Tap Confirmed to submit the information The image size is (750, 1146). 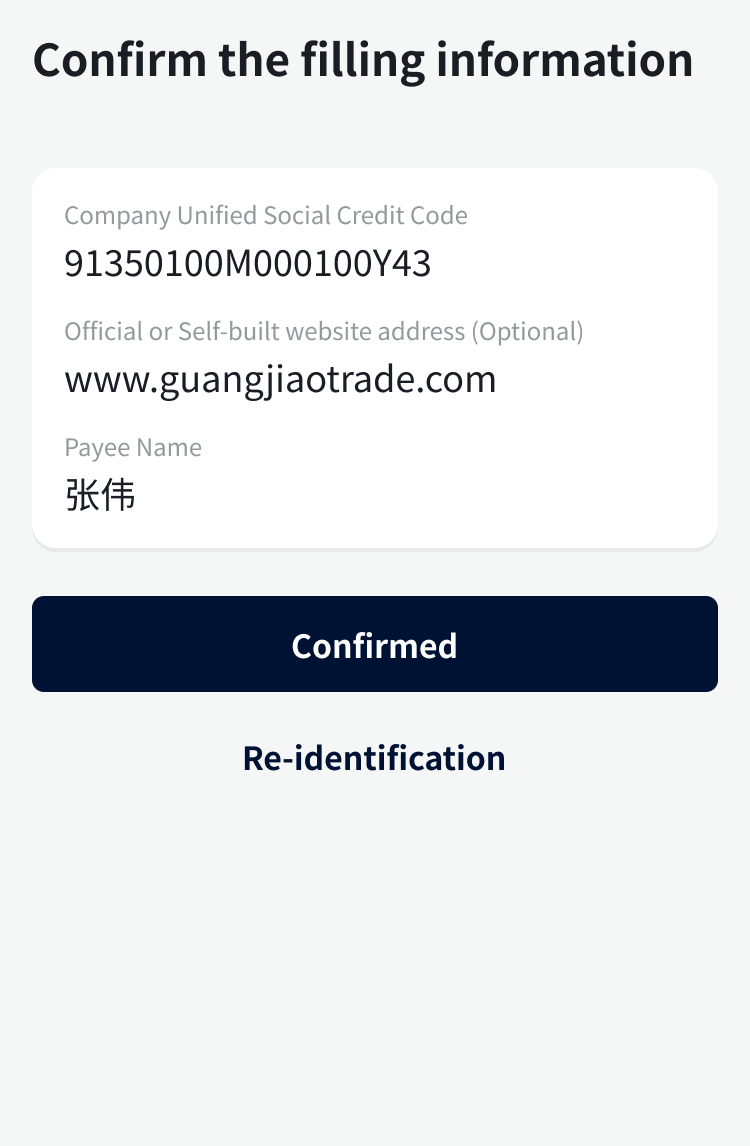[x=374, y=644]
